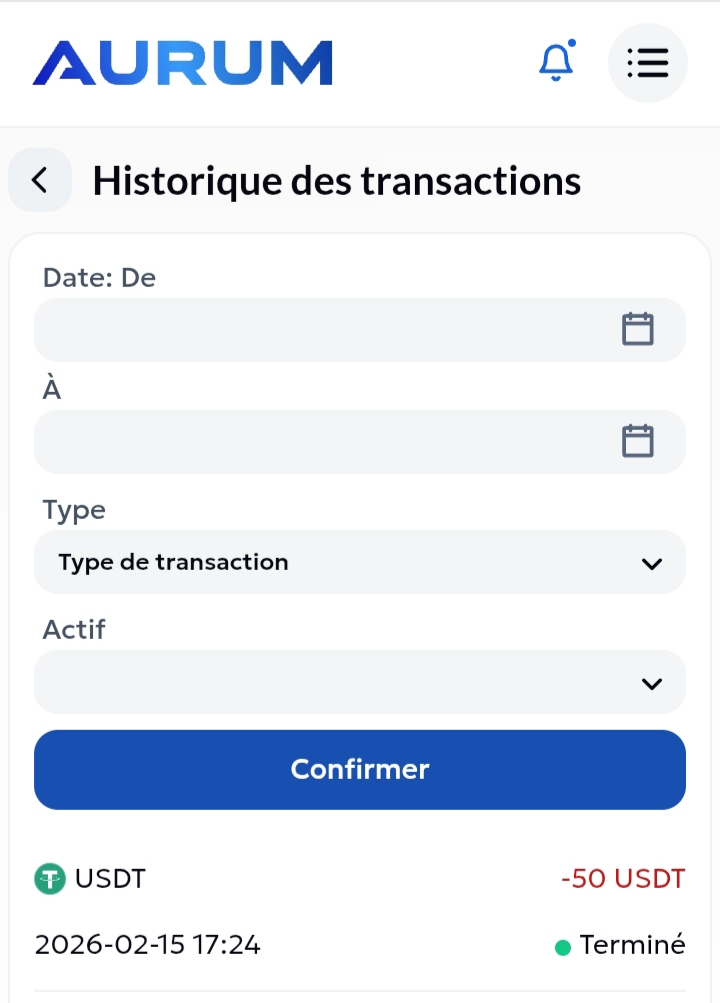Click the transaction date '2026-02-15 17:24'
This screenshot has width=720, height=1003.
(146, 943)
